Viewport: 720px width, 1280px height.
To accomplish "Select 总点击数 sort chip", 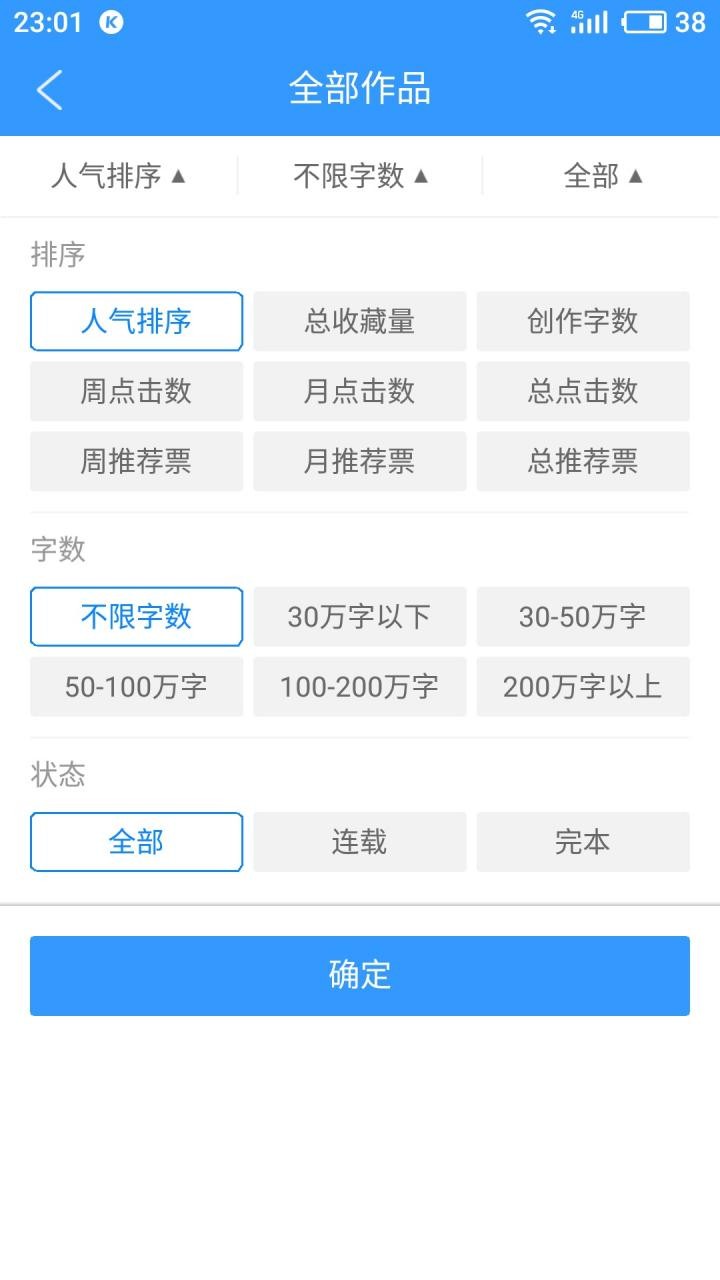I will (x=583, y=391).
